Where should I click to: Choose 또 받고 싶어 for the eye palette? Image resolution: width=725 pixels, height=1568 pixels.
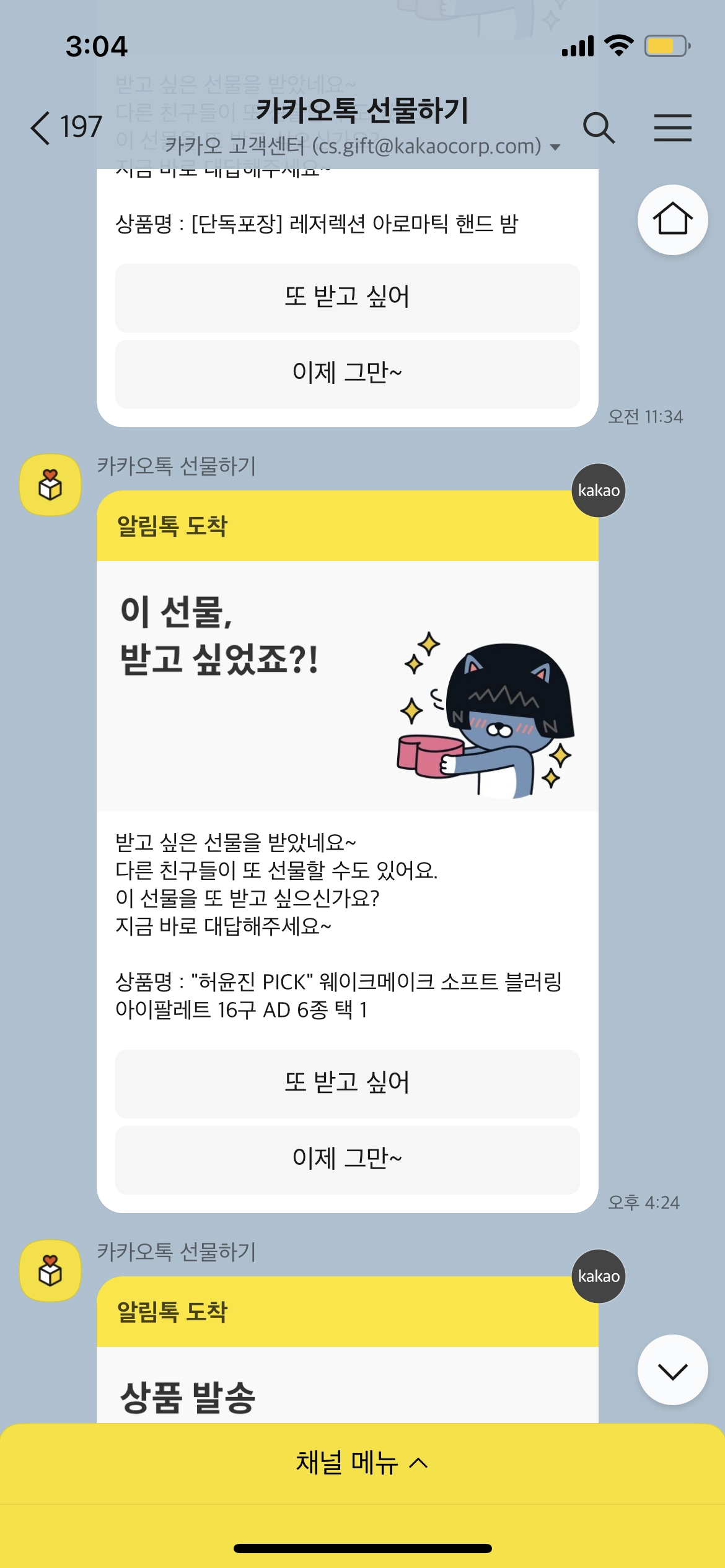coord(347,1084)
